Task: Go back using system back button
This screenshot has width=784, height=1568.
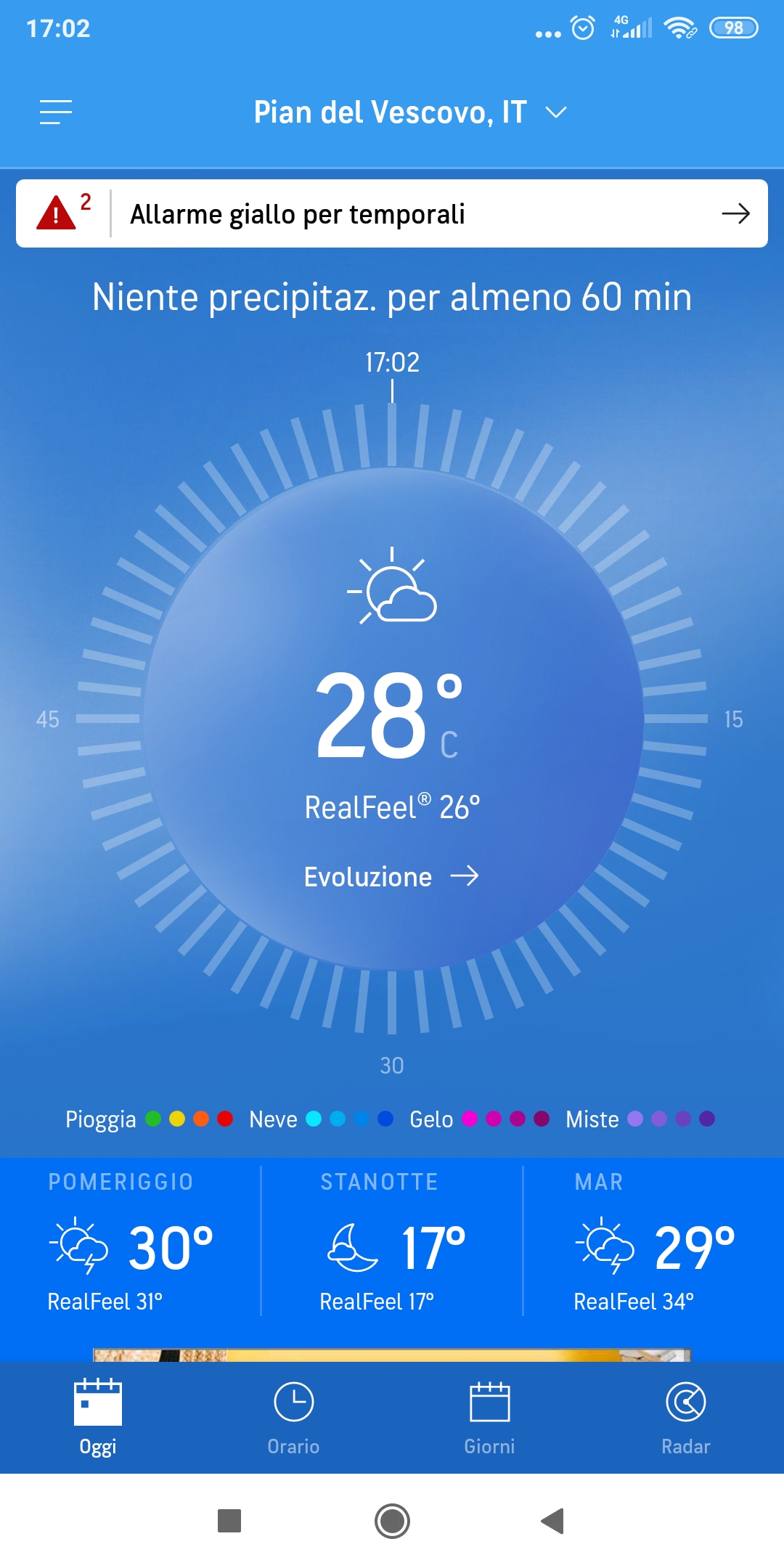Action: pos(553,1521)
